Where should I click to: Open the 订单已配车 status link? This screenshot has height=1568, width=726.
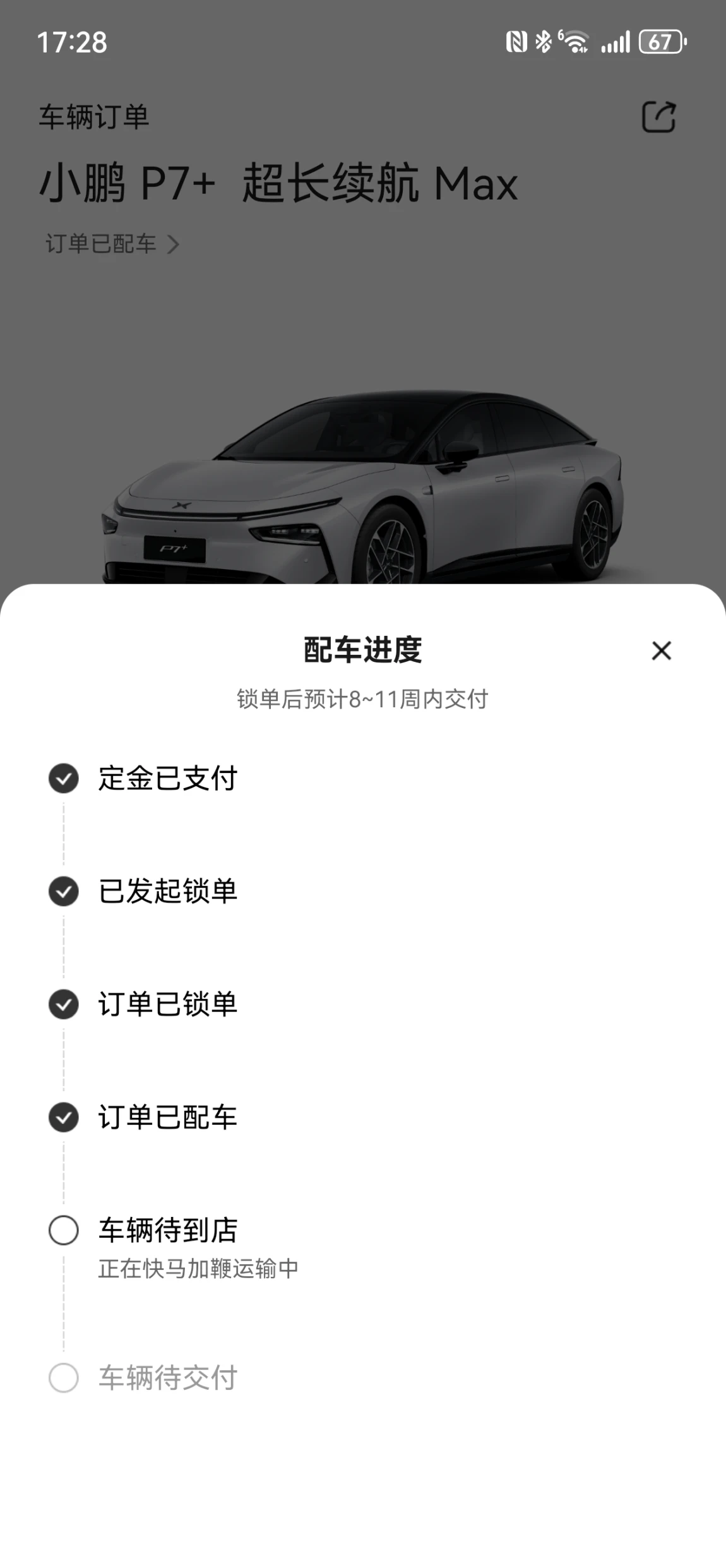click(112, 244)
